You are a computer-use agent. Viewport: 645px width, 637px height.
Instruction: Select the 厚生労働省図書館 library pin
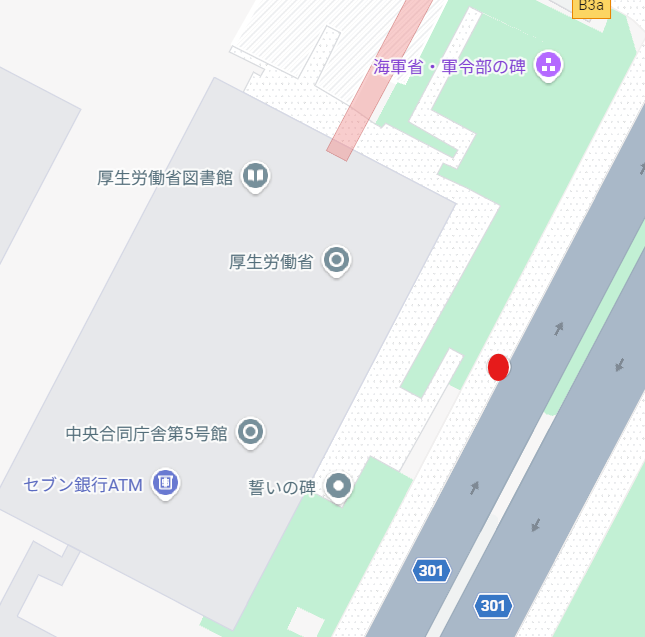click(x=255, y=177)
